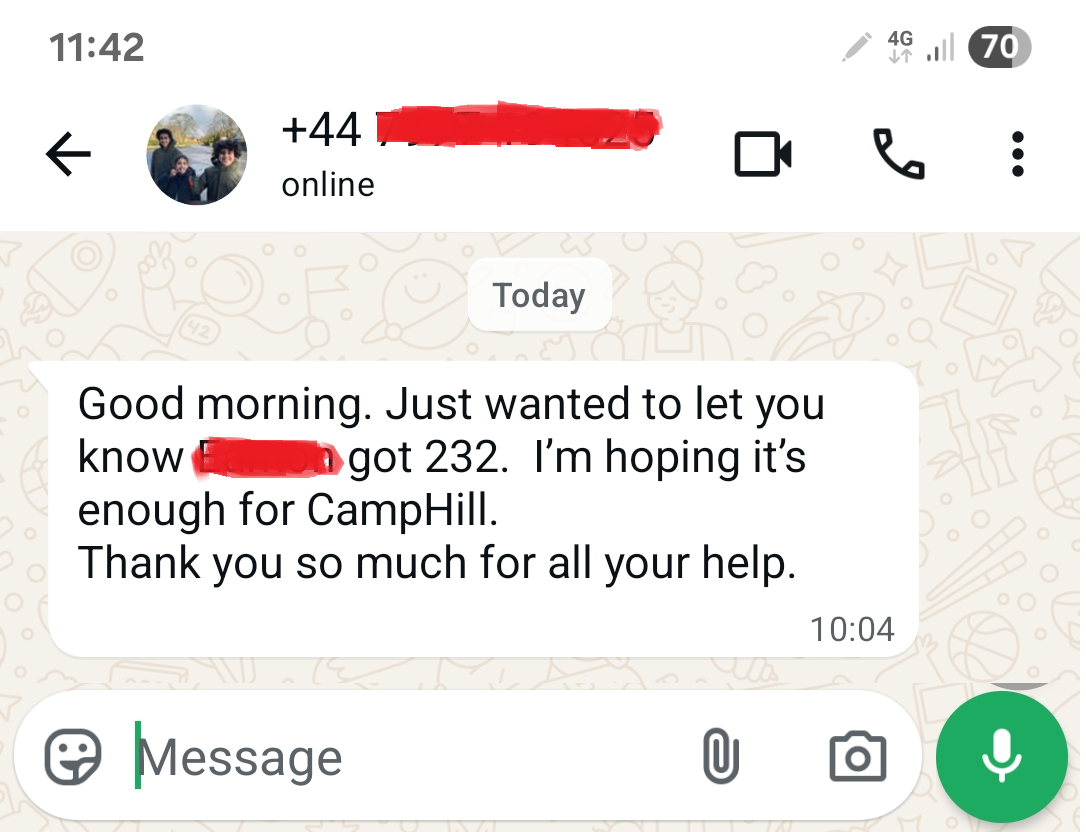Screen dimensions: 1086x832
Task: Go back to the chats list
Action: pyautogui.click(x=68, y=154)
